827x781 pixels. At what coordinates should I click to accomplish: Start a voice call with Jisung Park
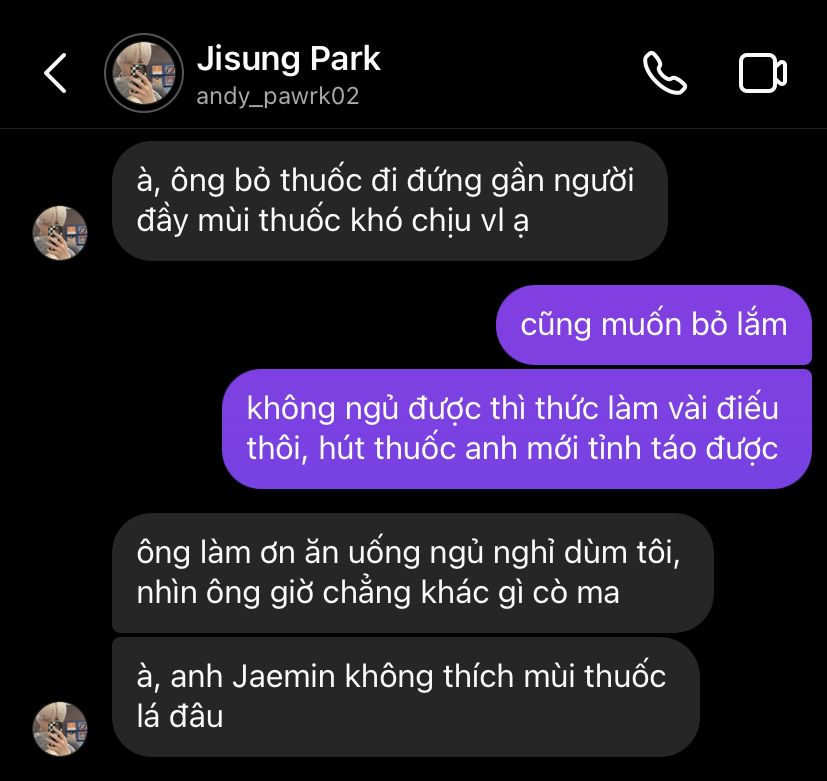tap(664, 73)
